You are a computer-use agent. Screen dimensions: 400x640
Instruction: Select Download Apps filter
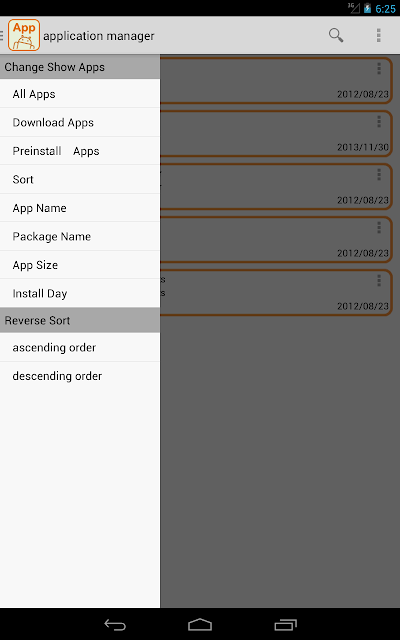click(80, 122)
